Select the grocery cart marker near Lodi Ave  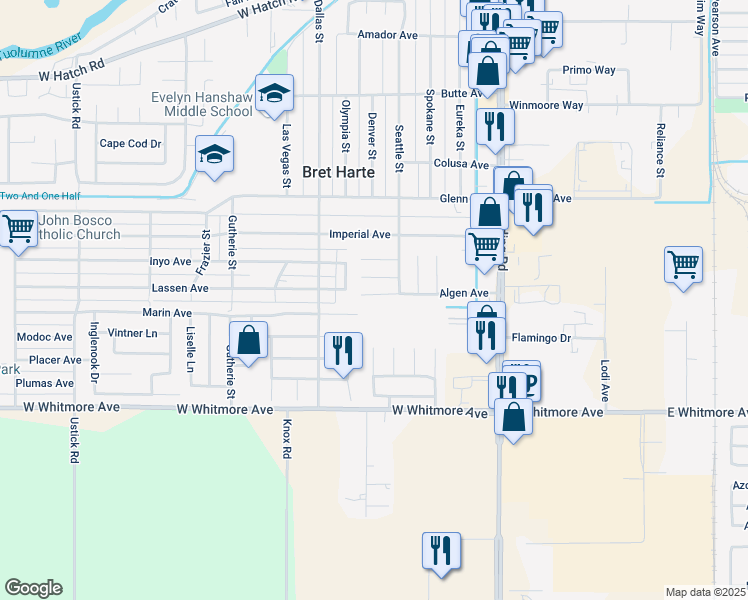coord(683,265)
